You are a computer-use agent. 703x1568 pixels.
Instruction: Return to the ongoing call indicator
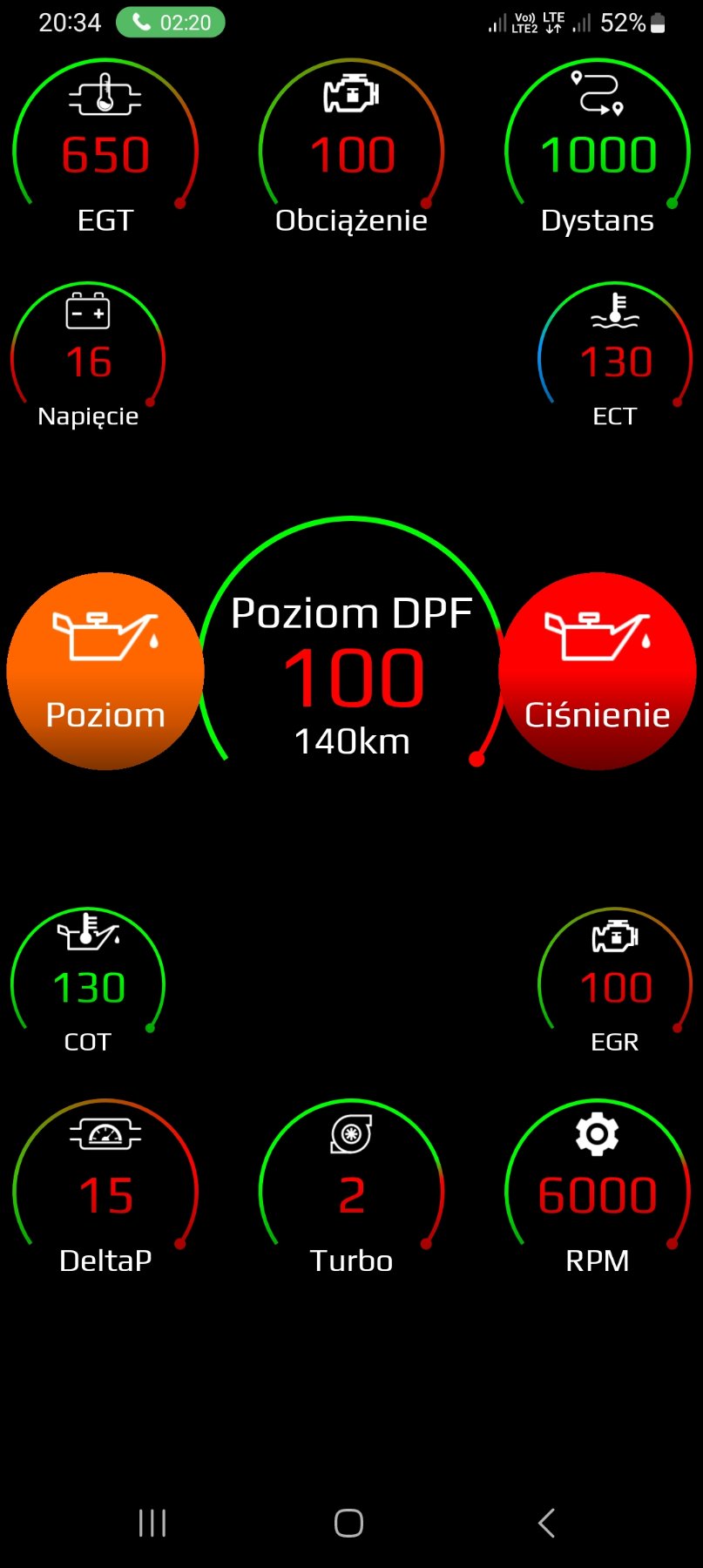[x=171, y=23]
